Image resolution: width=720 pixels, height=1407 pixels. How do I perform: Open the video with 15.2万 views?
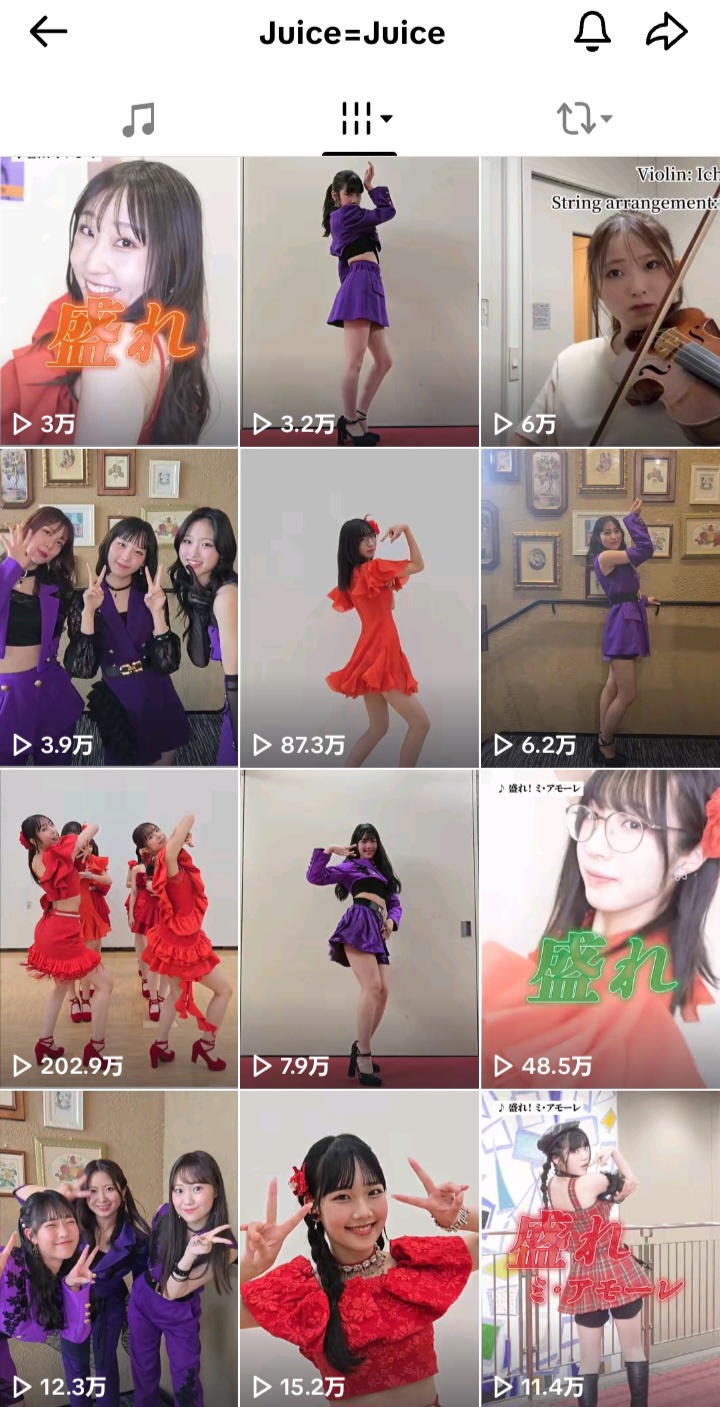coord(360,1248)
